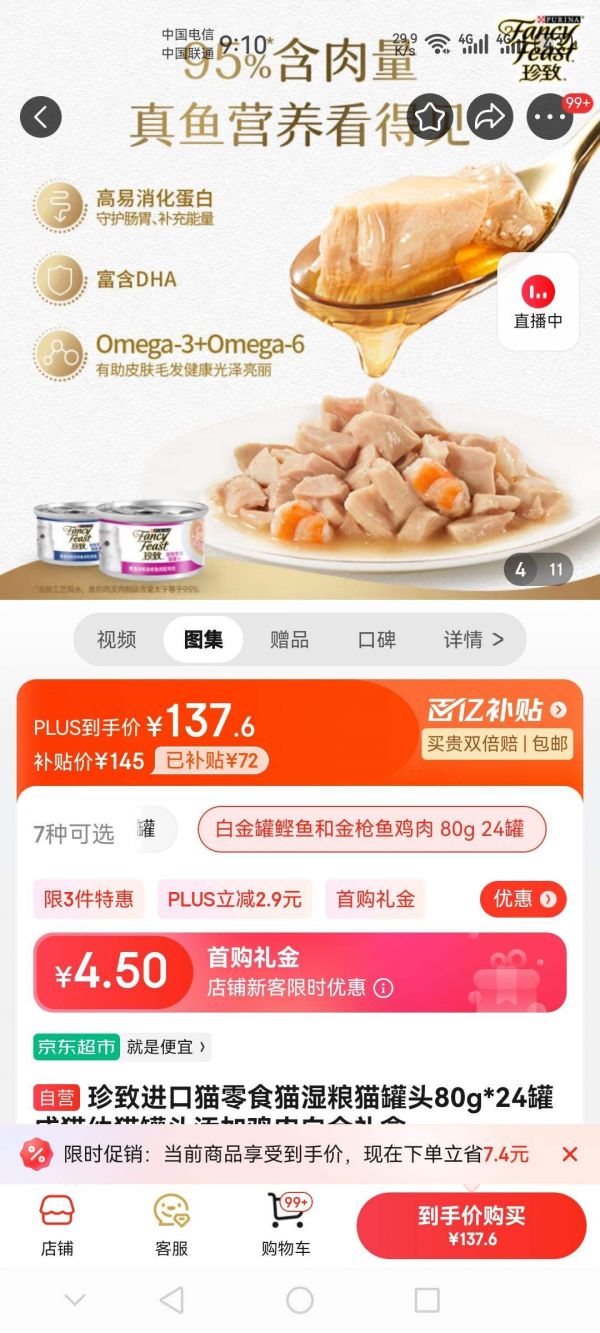Open the 购物车 shopping cart
The image size is (600, 1333).
tap(287, 1225)
